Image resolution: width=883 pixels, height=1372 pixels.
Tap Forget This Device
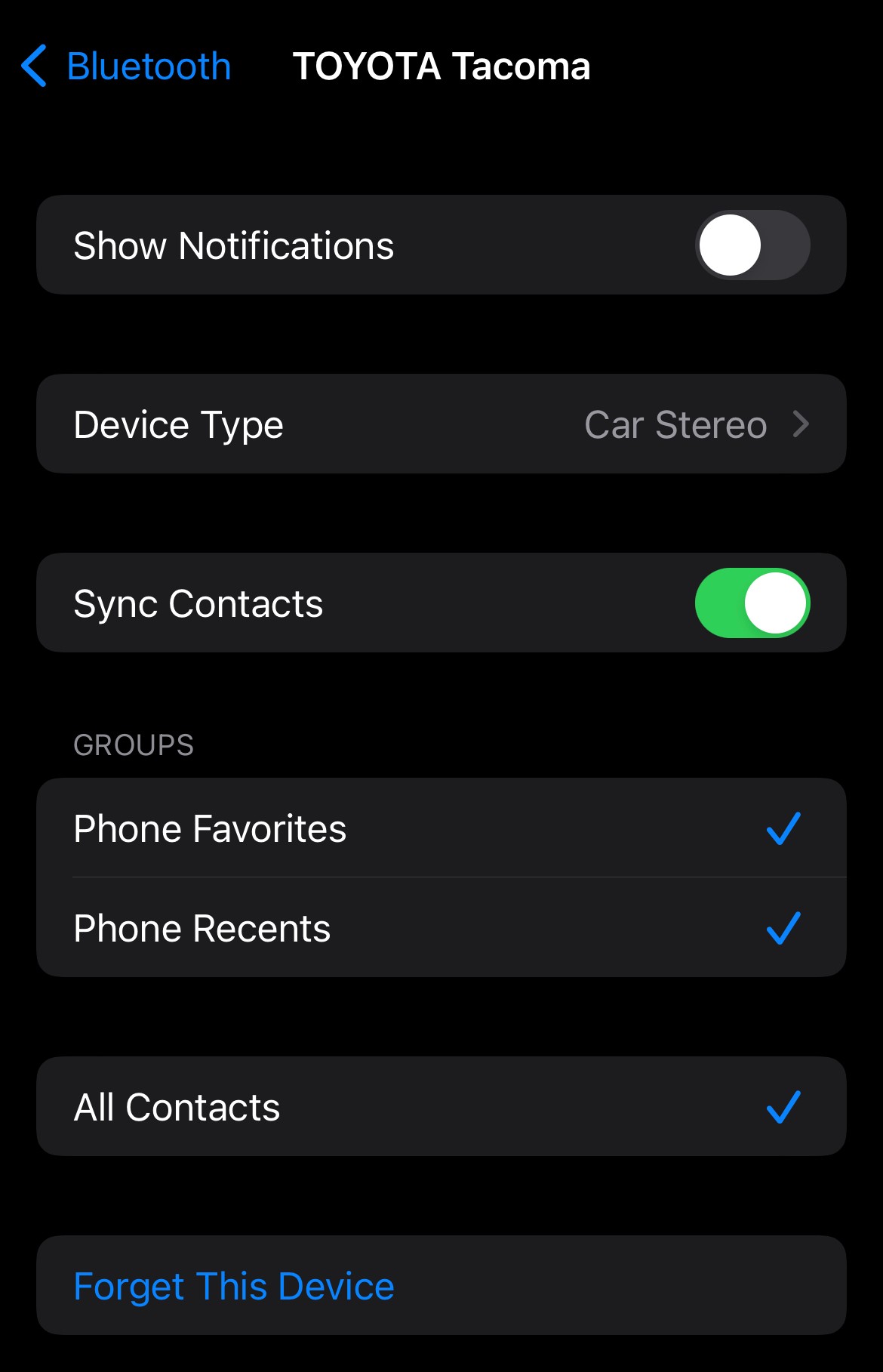tap(234, 1286)
